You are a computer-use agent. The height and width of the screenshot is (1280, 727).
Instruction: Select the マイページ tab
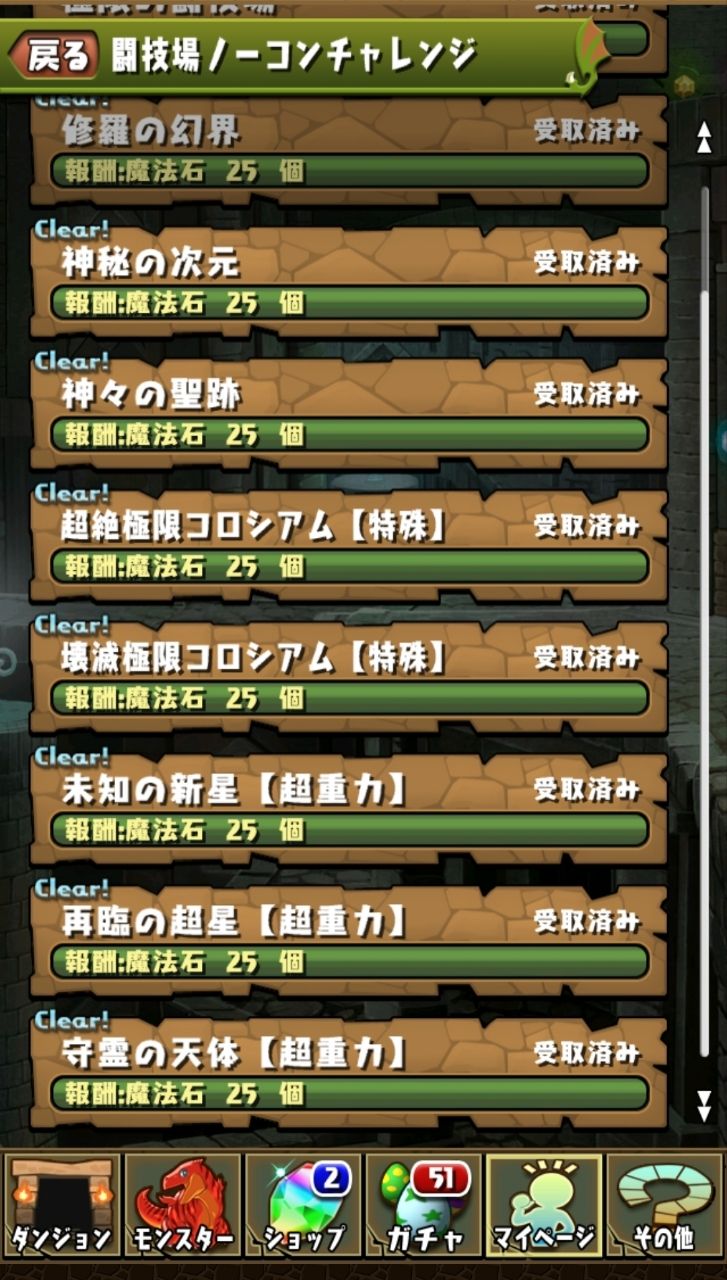tap(544, 1206)
